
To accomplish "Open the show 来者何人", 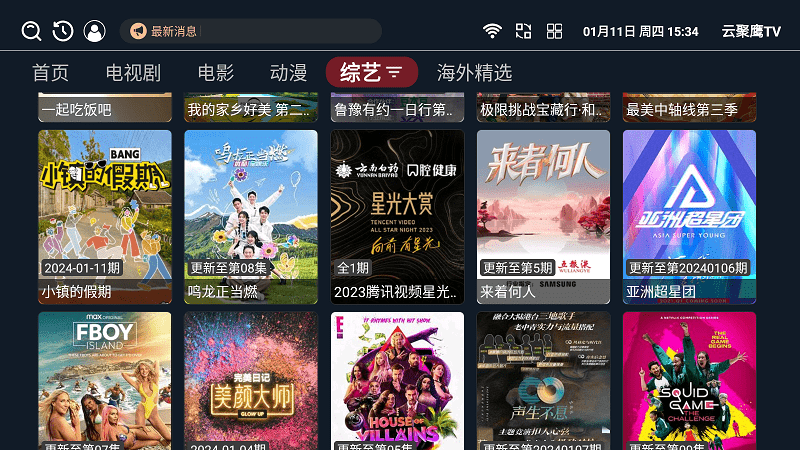I will [543, 216].
